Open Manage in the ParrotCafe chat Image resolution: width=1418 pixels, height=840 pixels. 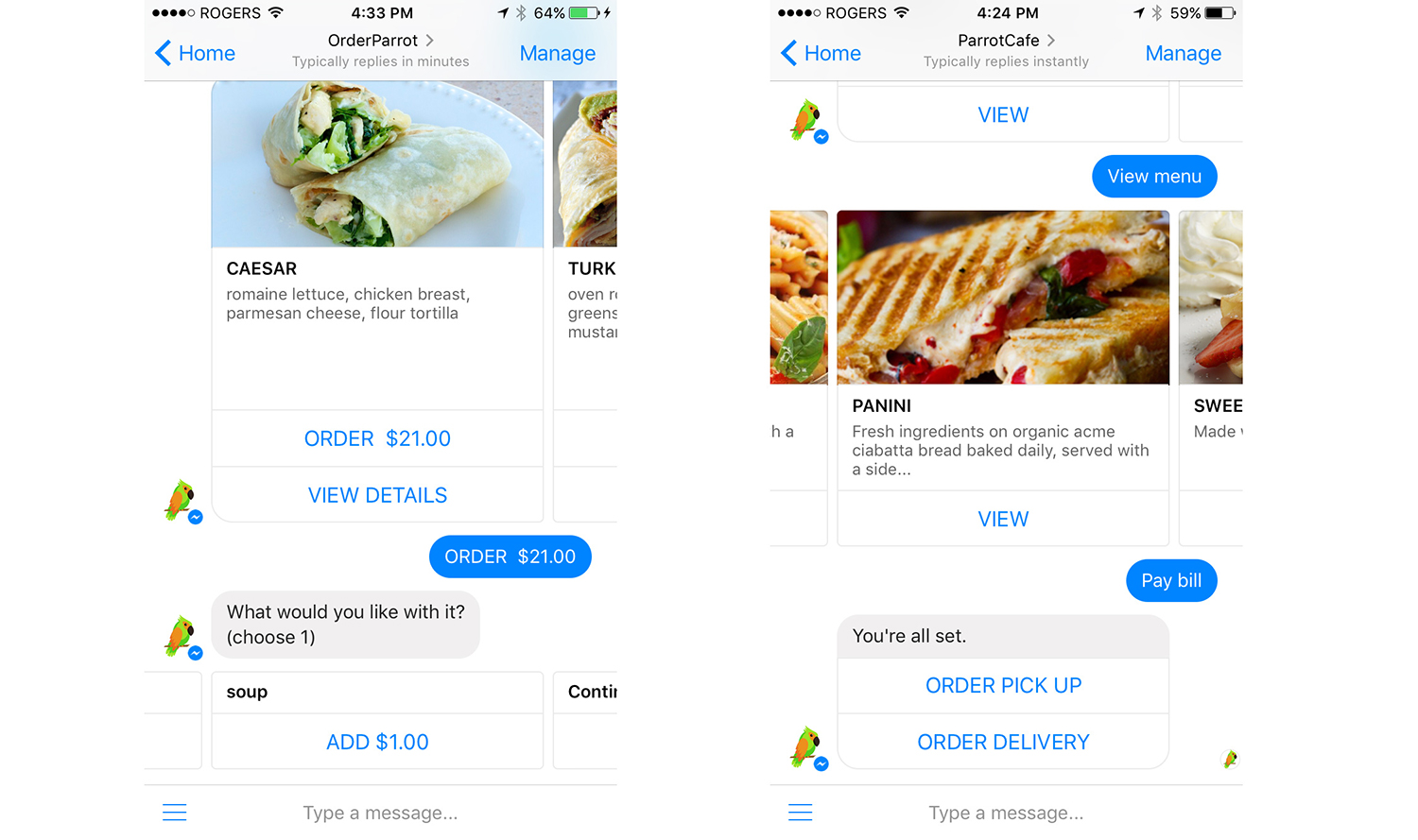(1183, 54)
